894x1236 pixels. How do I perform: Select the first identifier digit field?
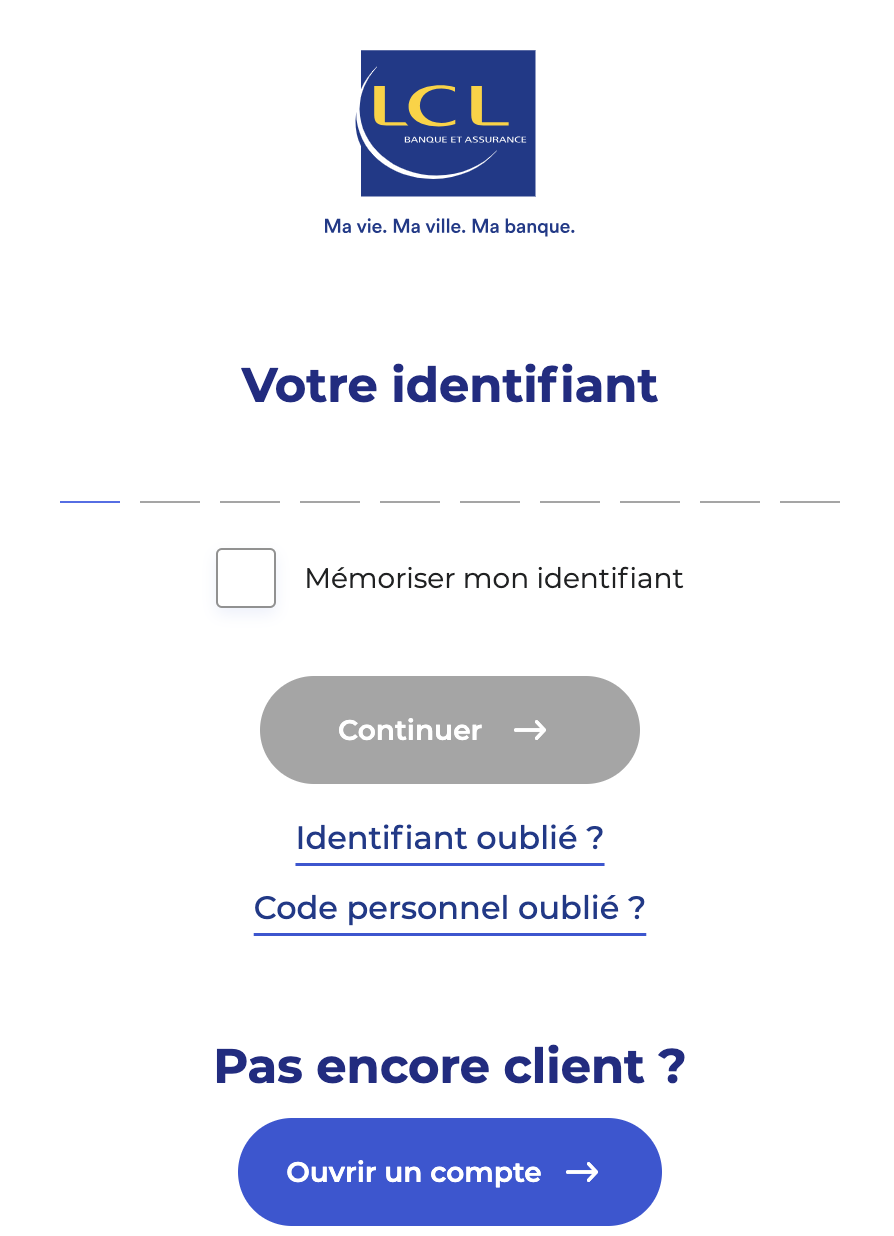[x=89, y=500]
